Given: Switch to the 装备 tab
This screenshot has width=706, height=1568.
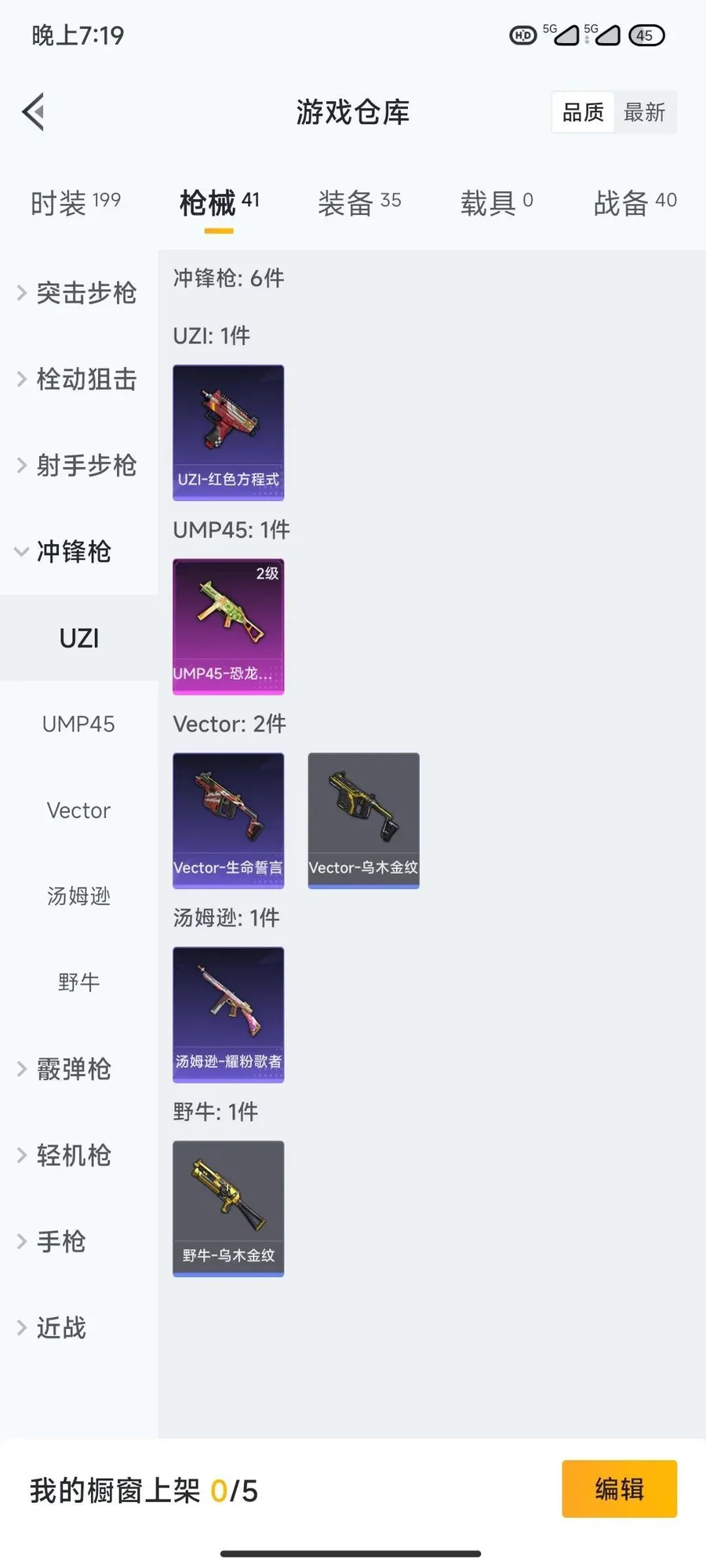Looking at the screenshot, I should pyautogui.click(x=359, y=203).
